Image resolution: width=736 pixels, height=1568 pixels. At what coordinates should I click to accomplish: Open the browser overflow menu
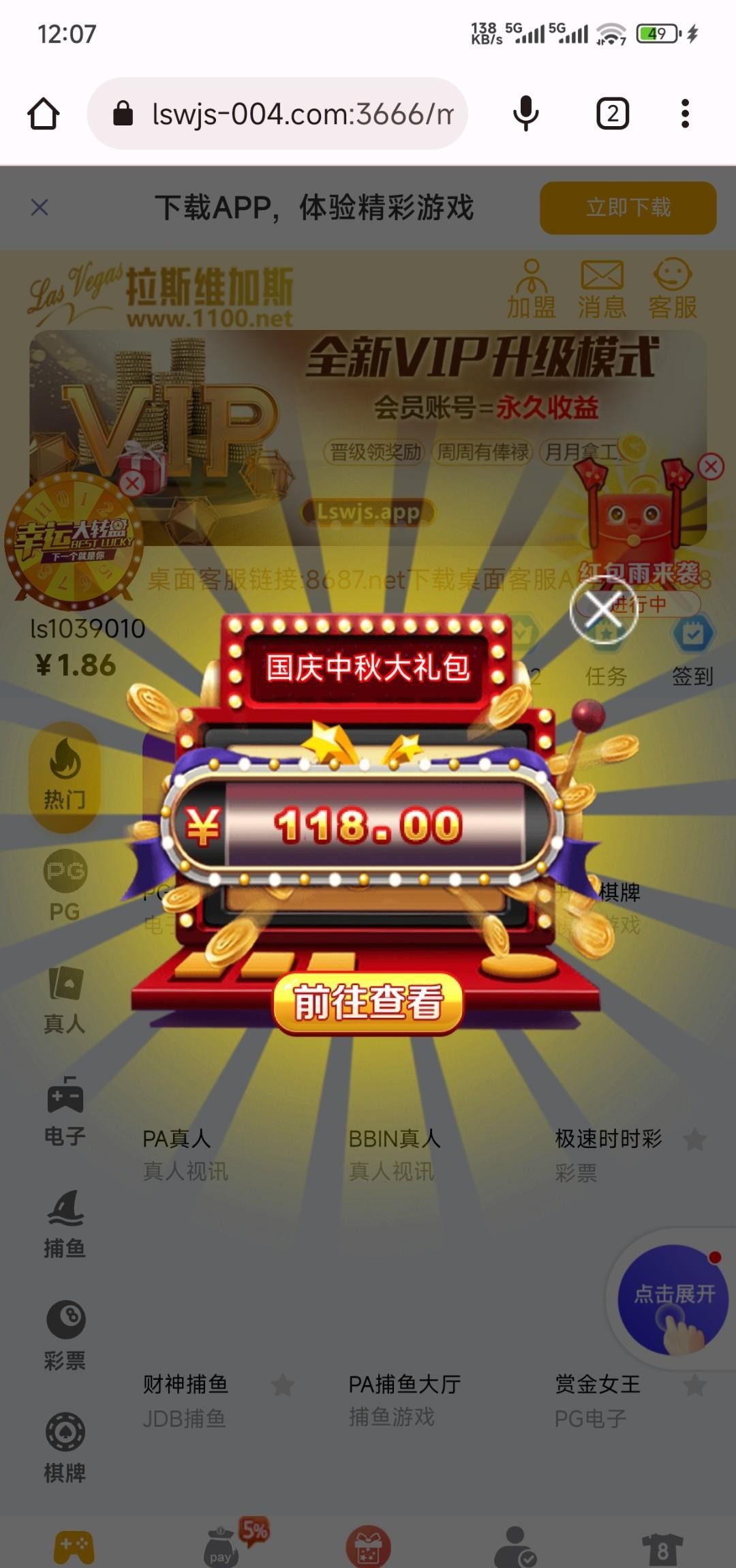point(685,114)
